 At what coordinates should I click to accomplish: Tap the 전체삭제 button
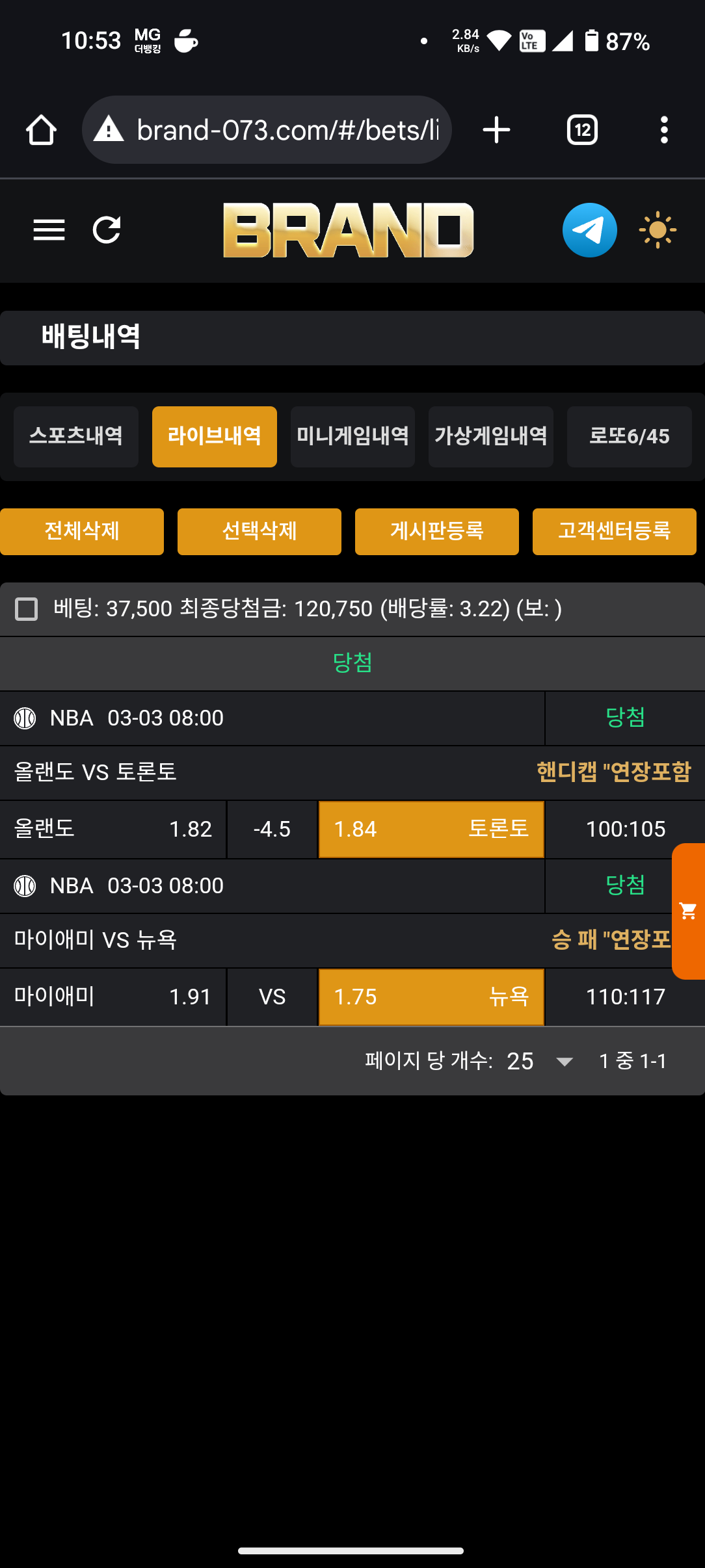[82, 531]
